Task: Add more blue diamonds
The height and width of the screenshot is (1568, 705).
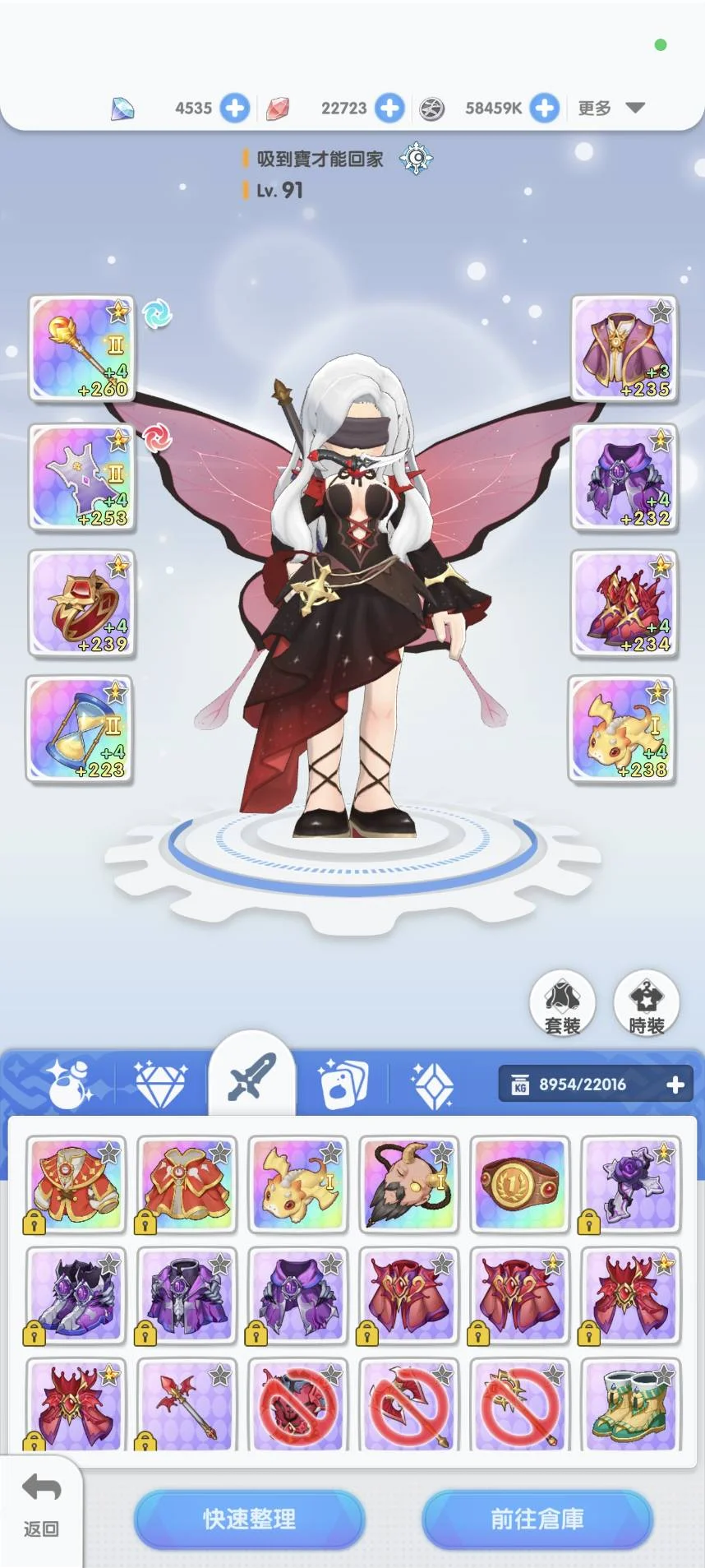Action: pyautogui.click(x=235, y=108)
